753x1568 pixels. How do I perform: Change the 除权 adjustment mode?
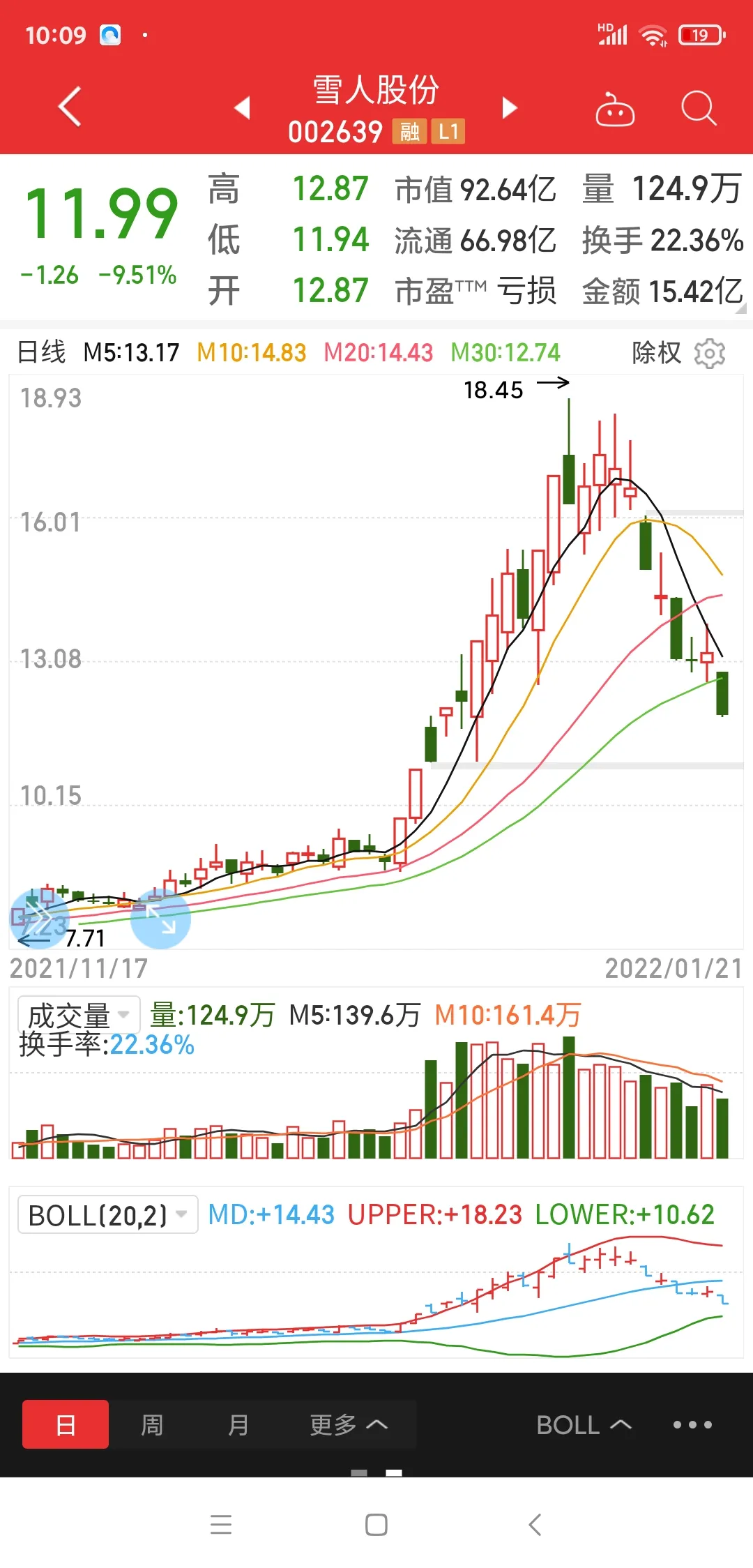[x=656, y=353]
